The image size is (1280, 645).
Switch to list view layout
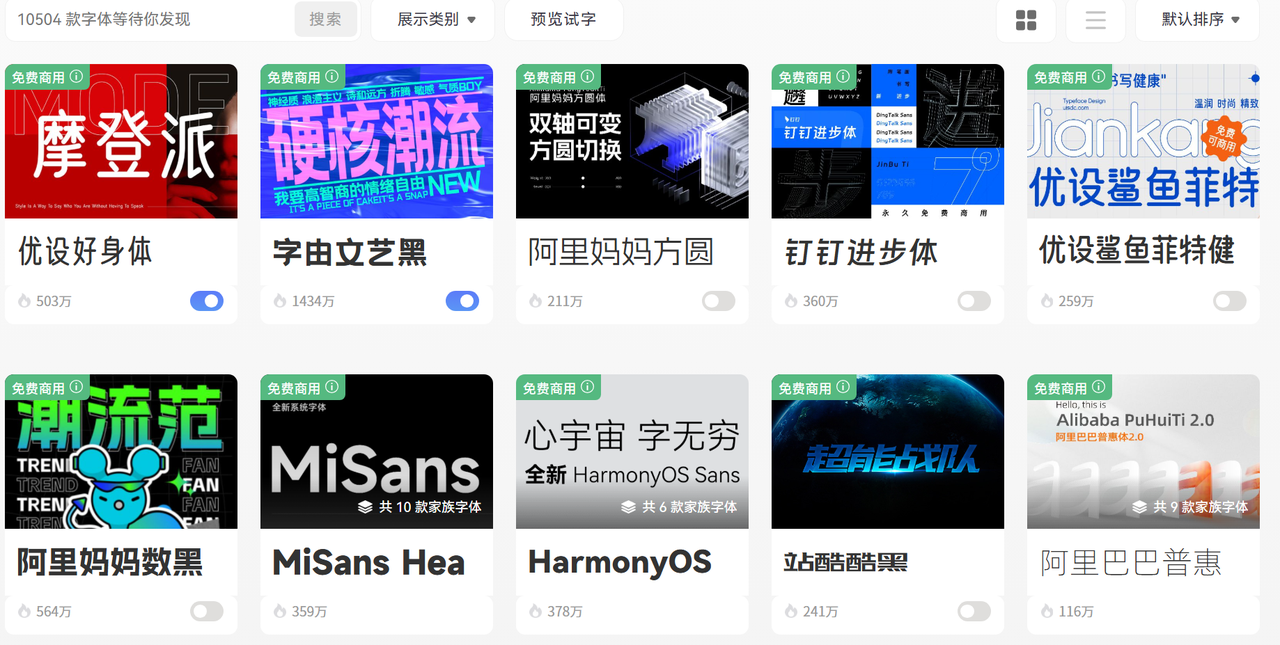(1096, 20)
